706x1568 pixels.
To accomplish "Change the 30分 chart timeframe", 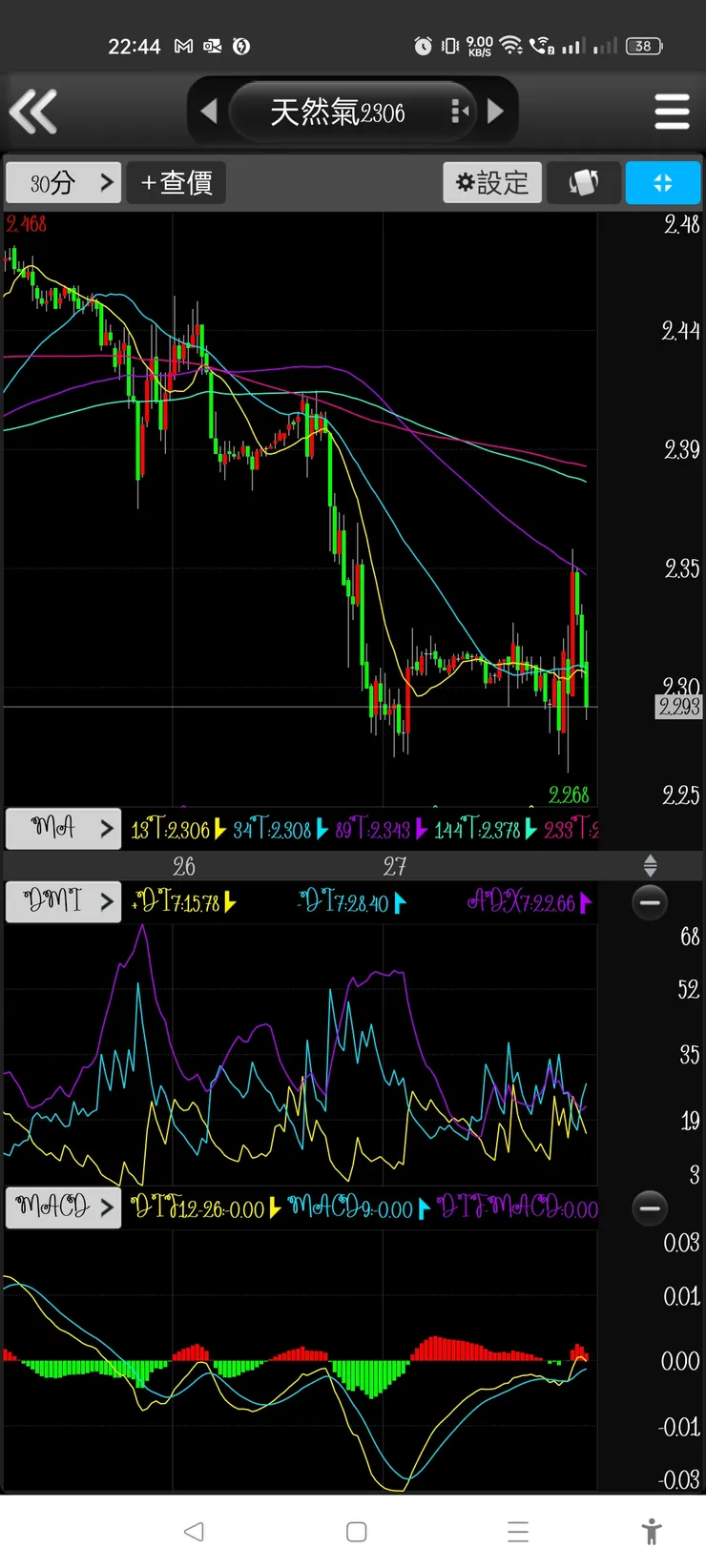I will (x=64, y=182).
